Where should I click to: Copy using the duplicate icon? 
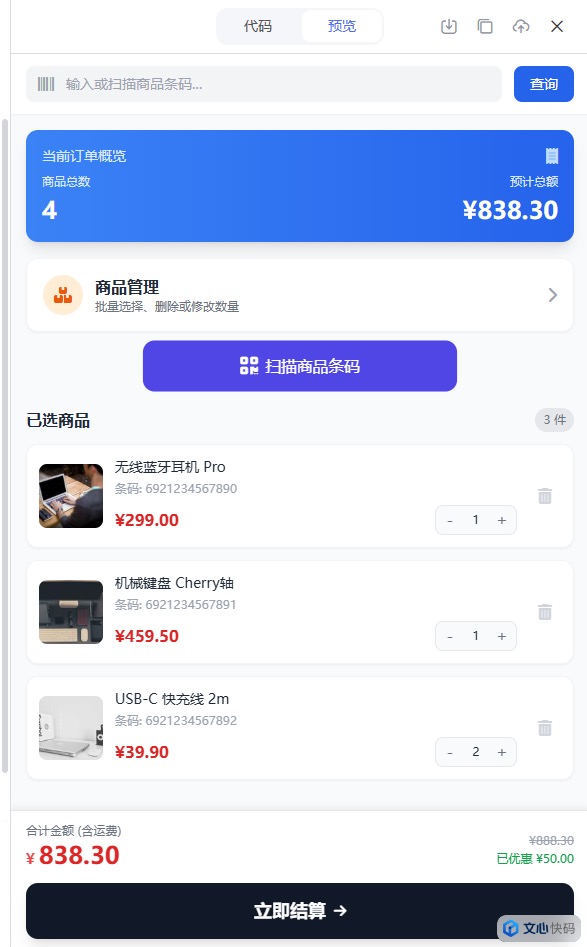click(485, 26)
